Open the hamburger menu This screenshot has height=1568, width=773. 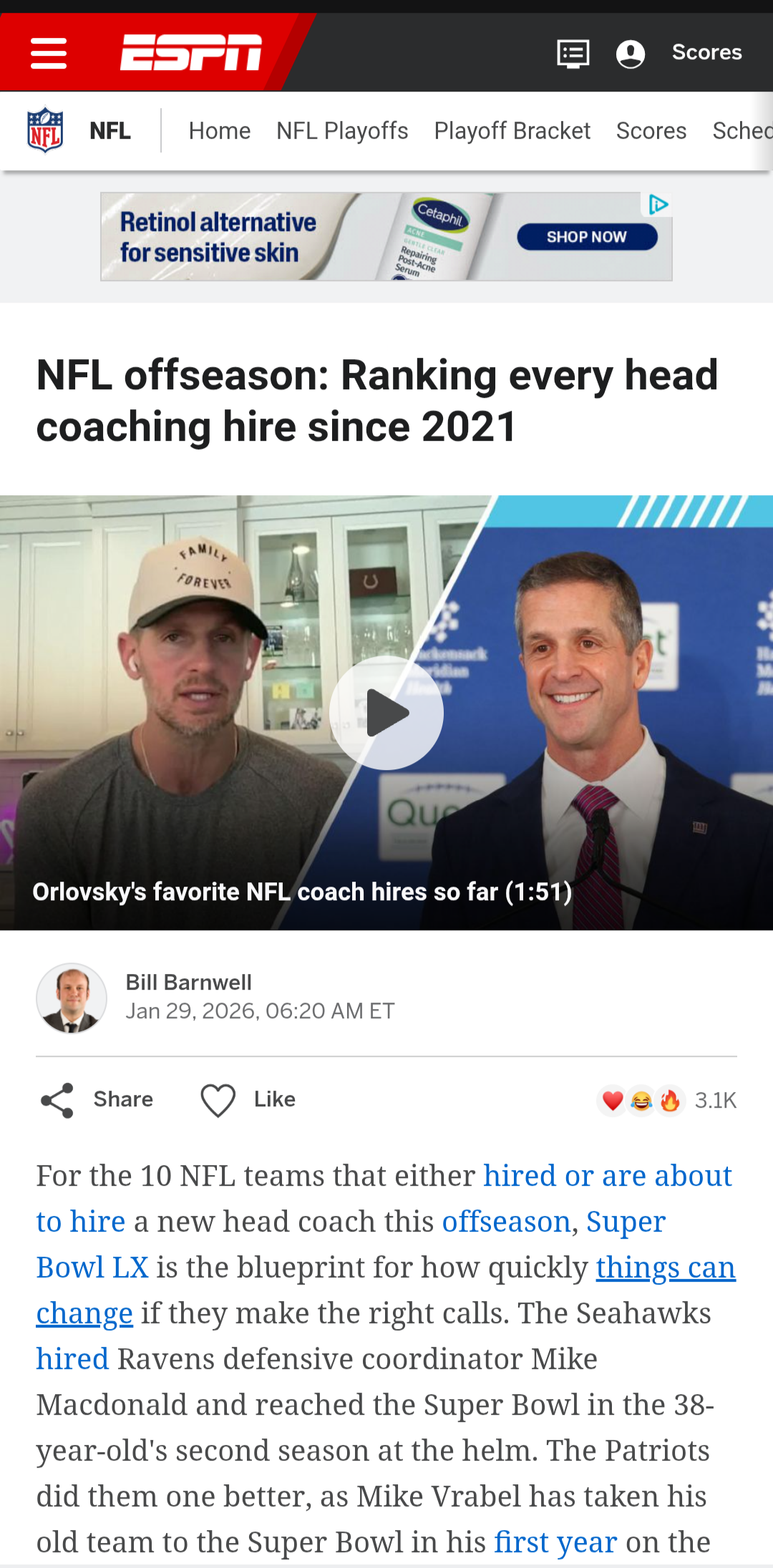[x=49, y=54]
